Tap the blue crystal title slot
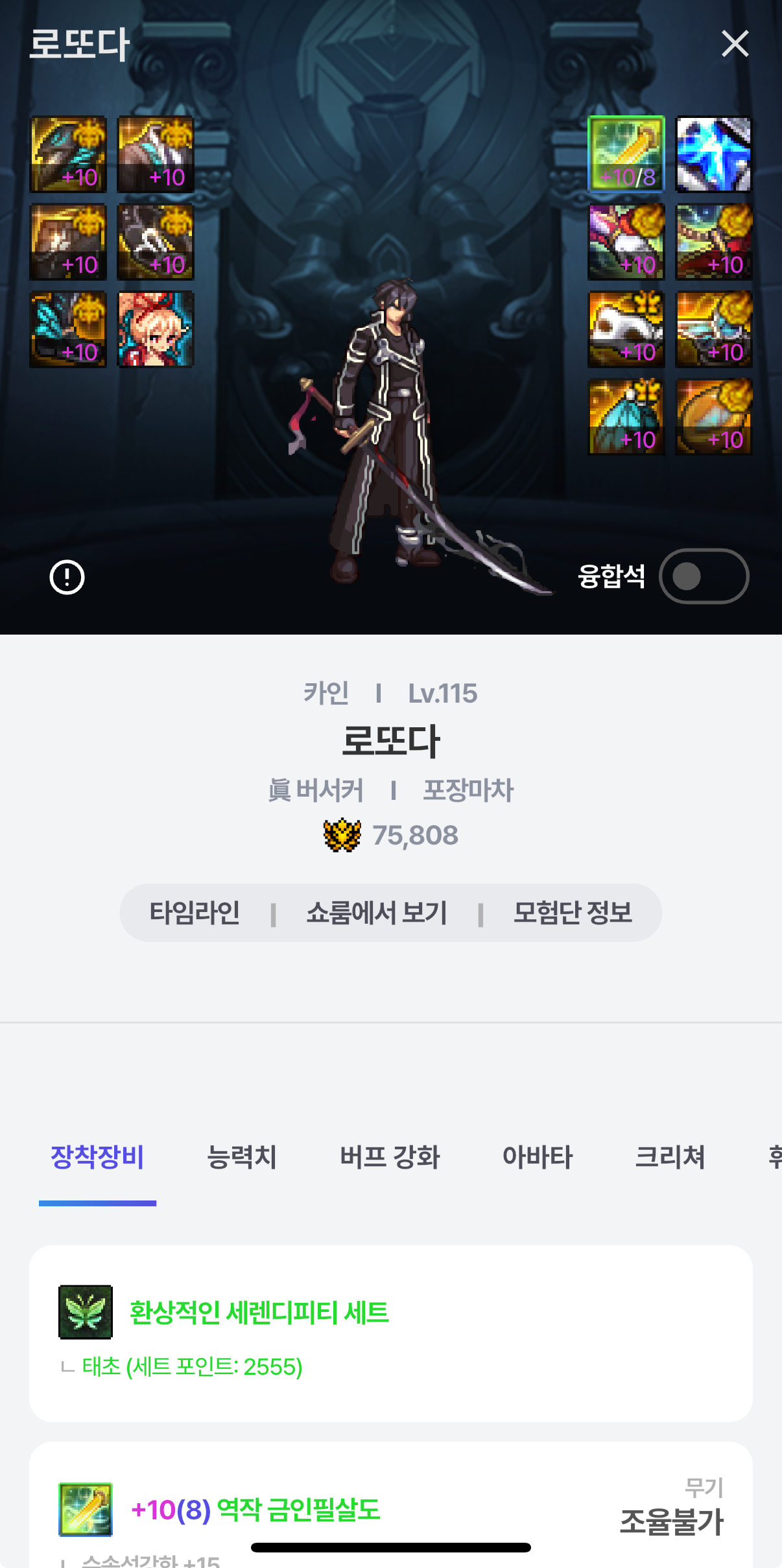 coord(713,154)
